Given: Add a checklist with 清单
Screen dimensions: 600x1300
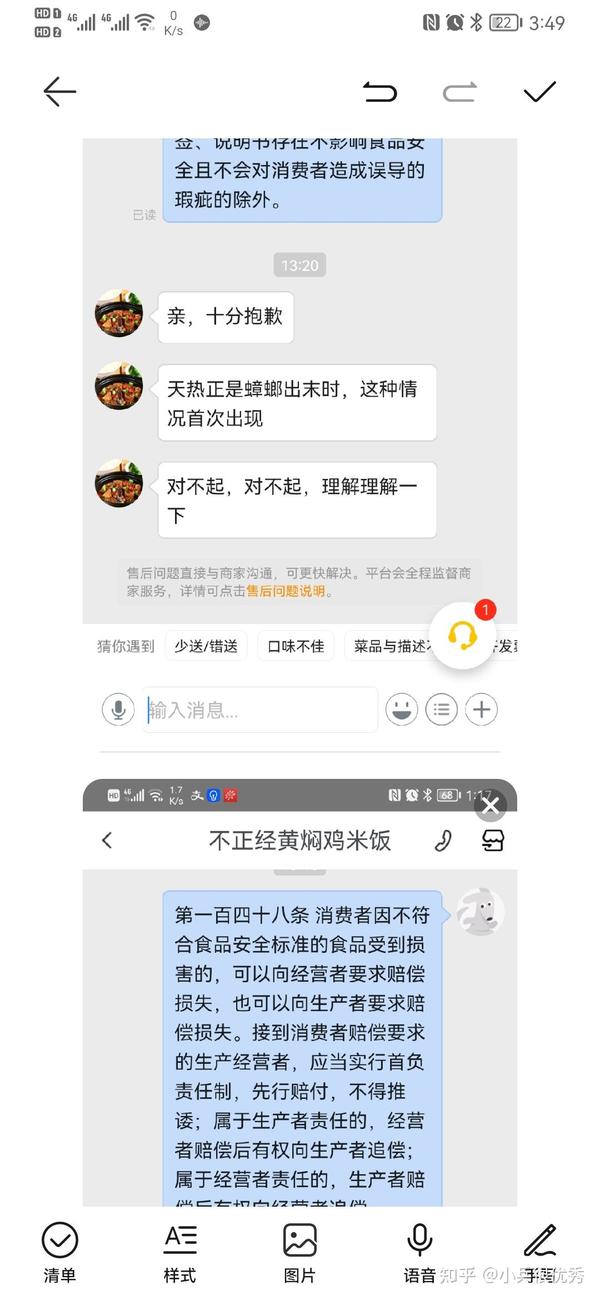Looking at the screenshot, I should pyautogui.click(x=60, y=1252).
